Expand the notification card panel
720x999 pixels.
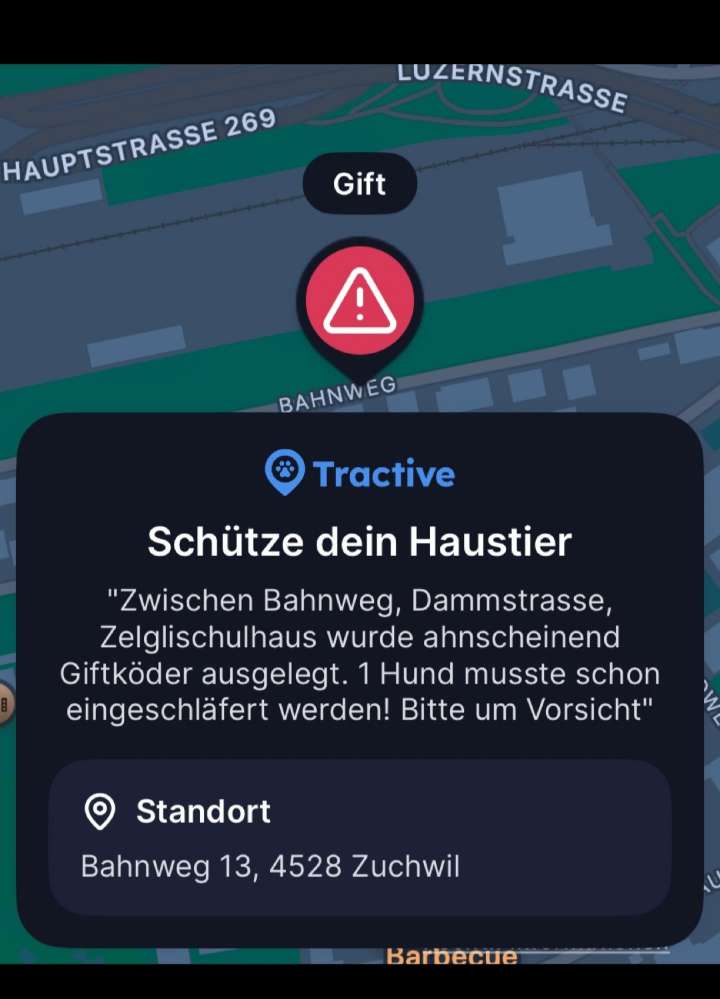point(360,680)
